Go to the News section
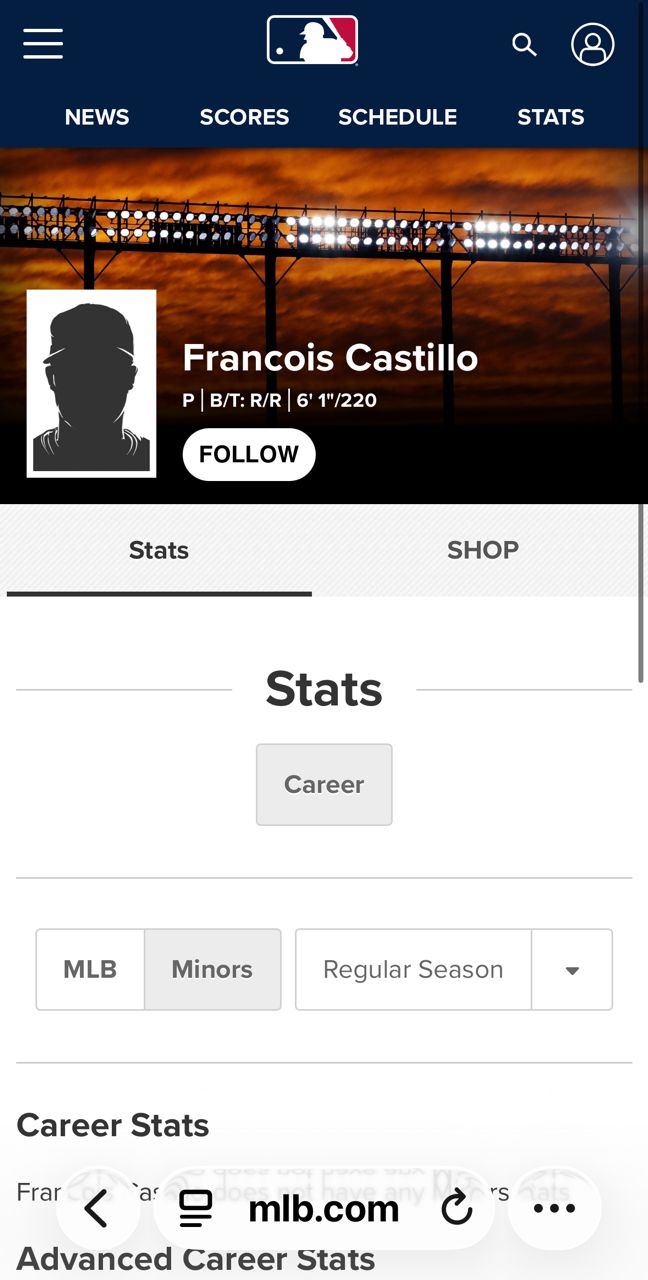The image size is (648, 1280). coord(97,117)
